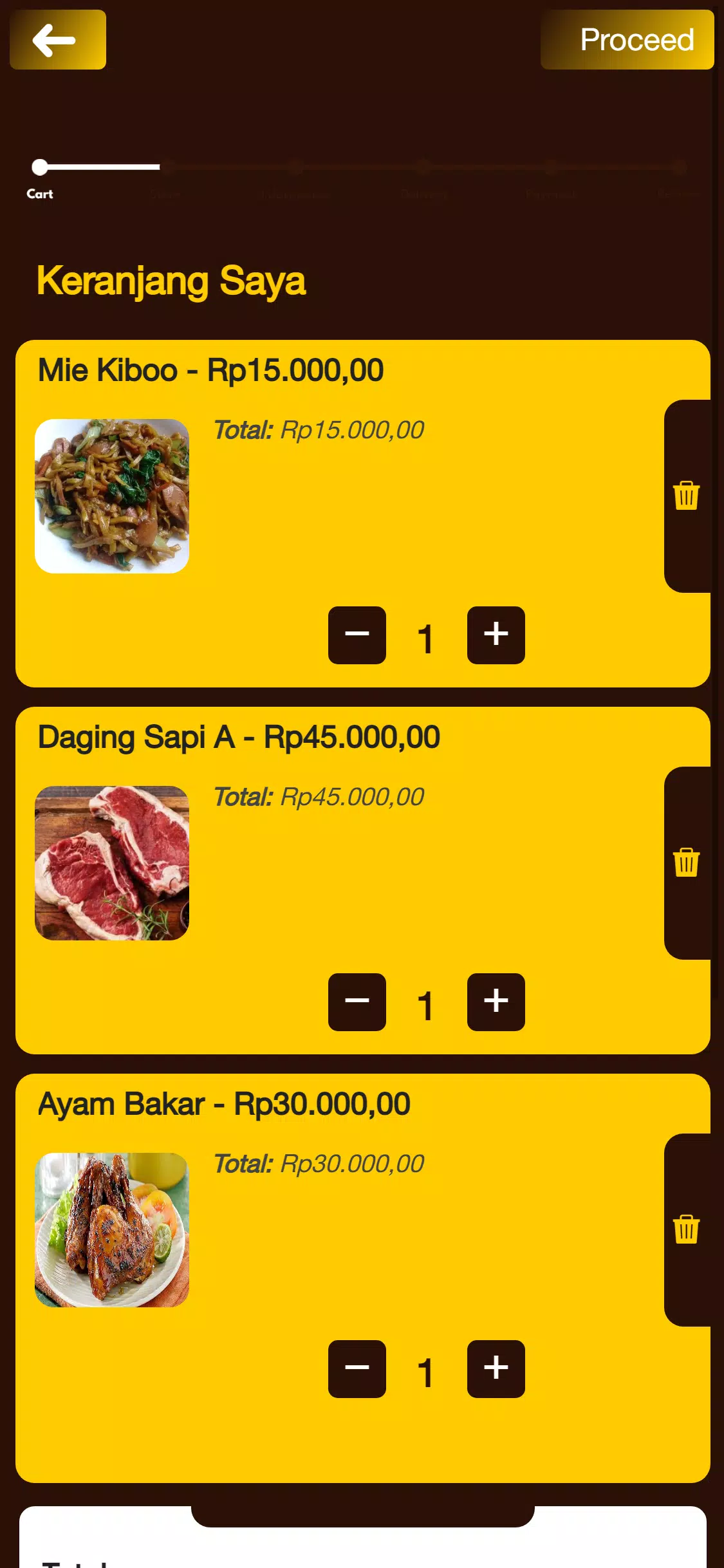
Task: Delete Mie Kiboo from the cart
Action: 687,496
